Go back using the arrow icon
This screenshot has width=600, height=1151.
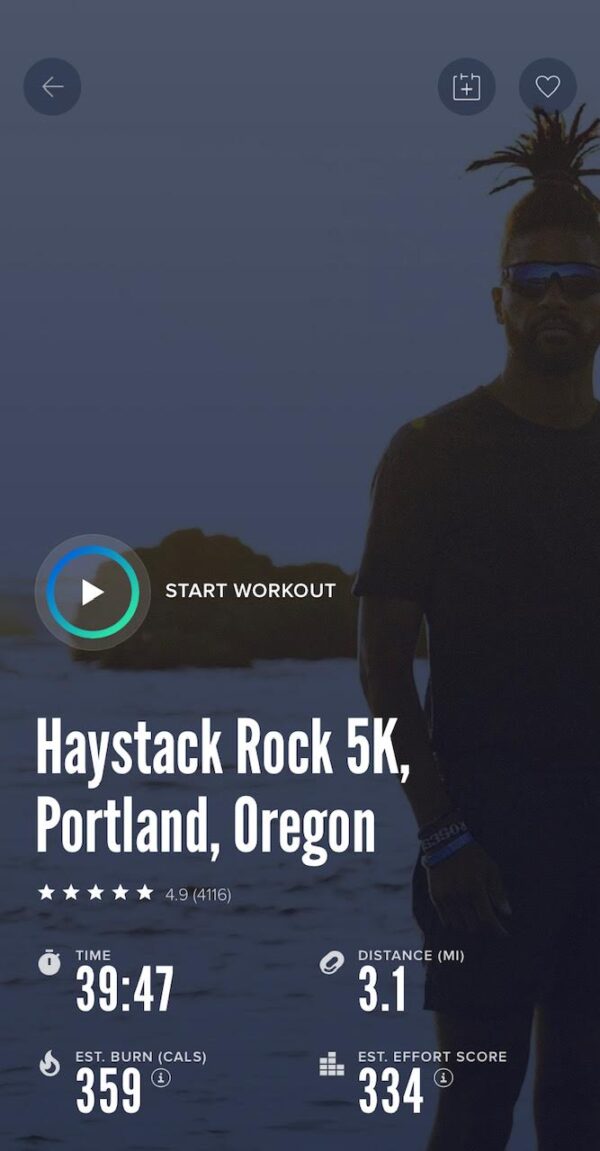pos(52,87)
